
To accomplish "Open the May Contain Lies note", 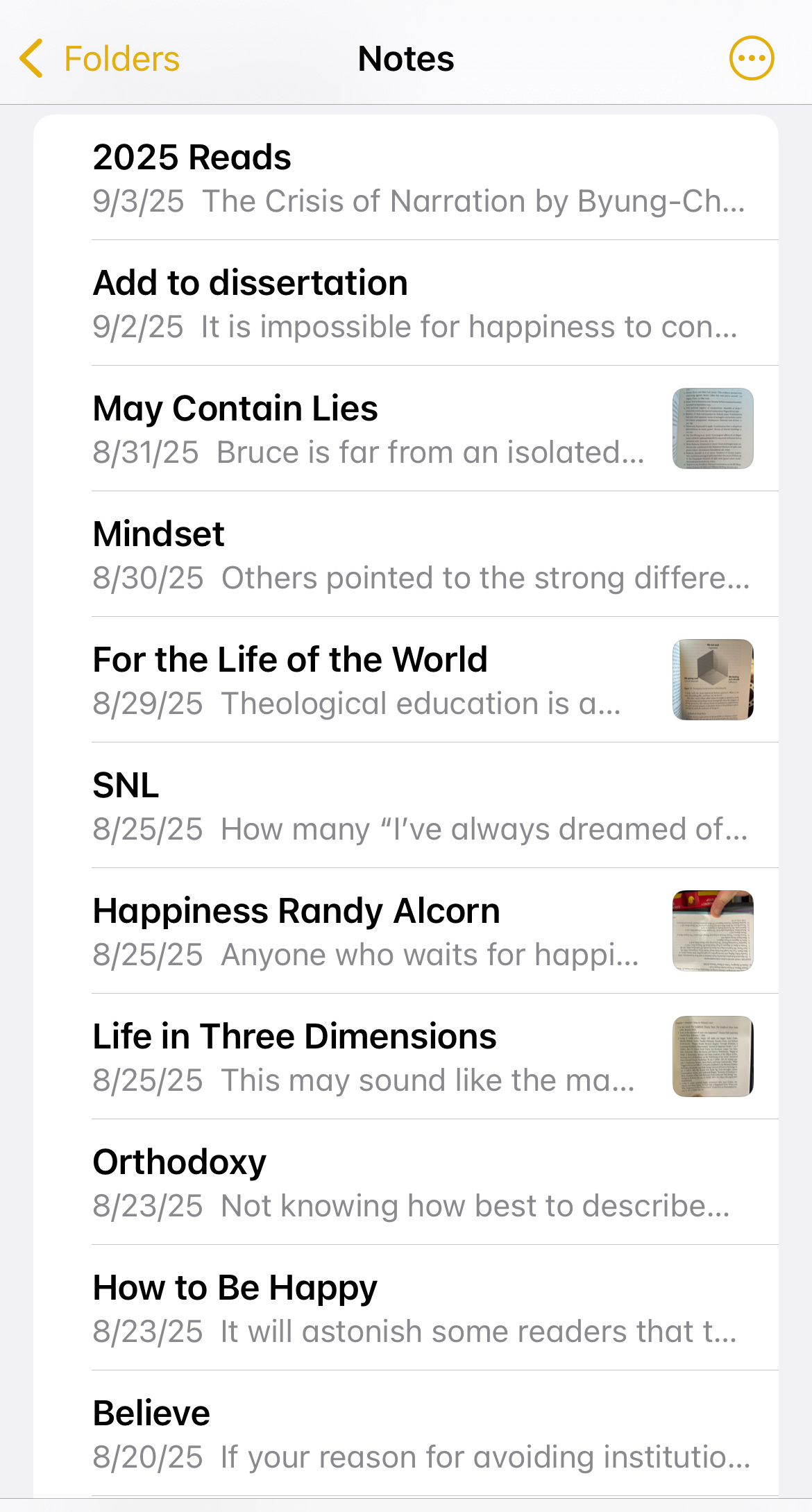I will click(x=406, y=429).
